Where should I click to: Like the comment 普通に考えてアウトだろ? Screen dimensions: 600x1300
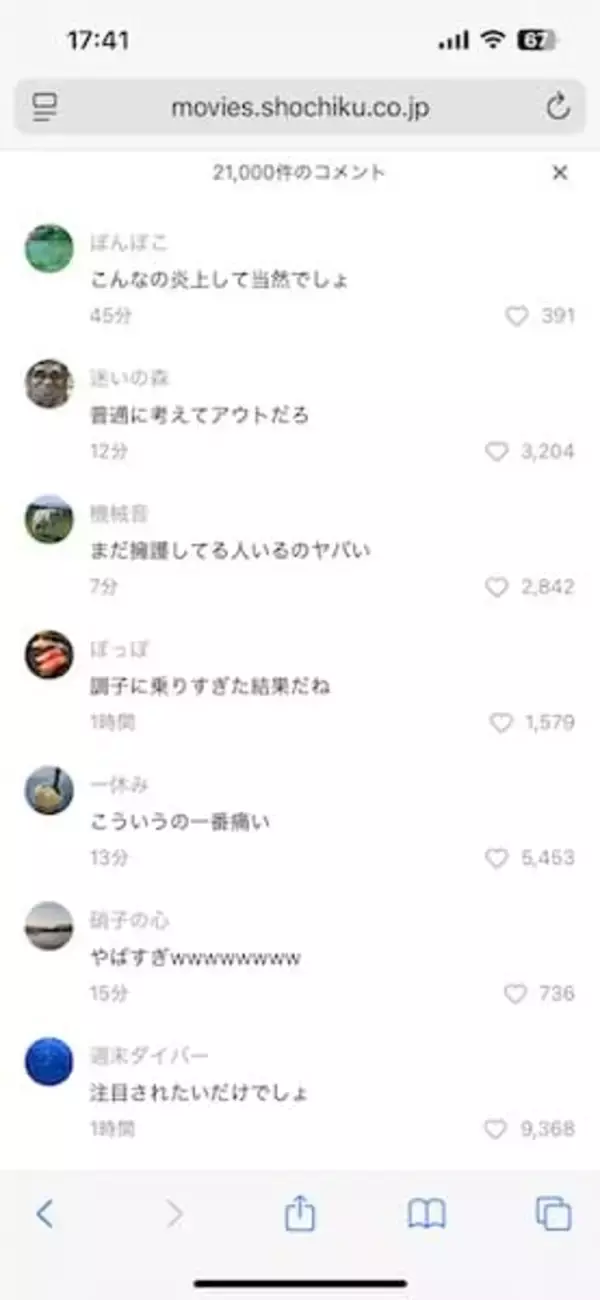(x=497, y=452)
